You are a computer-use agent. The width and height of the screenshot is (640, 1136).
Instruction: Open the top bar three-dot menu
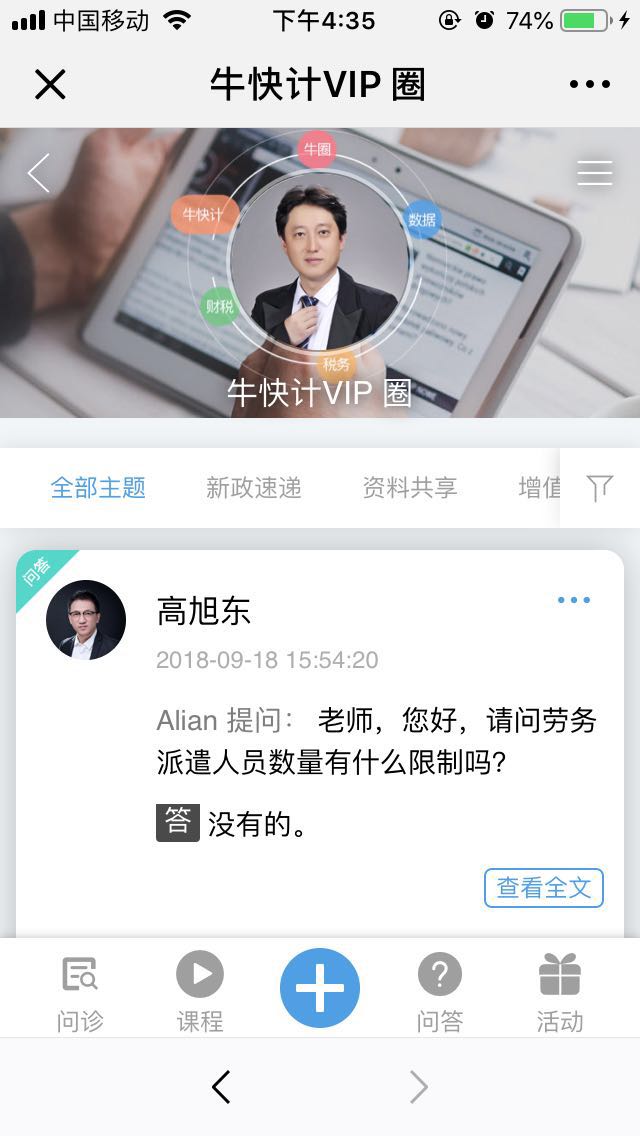[x=589, y=84]
